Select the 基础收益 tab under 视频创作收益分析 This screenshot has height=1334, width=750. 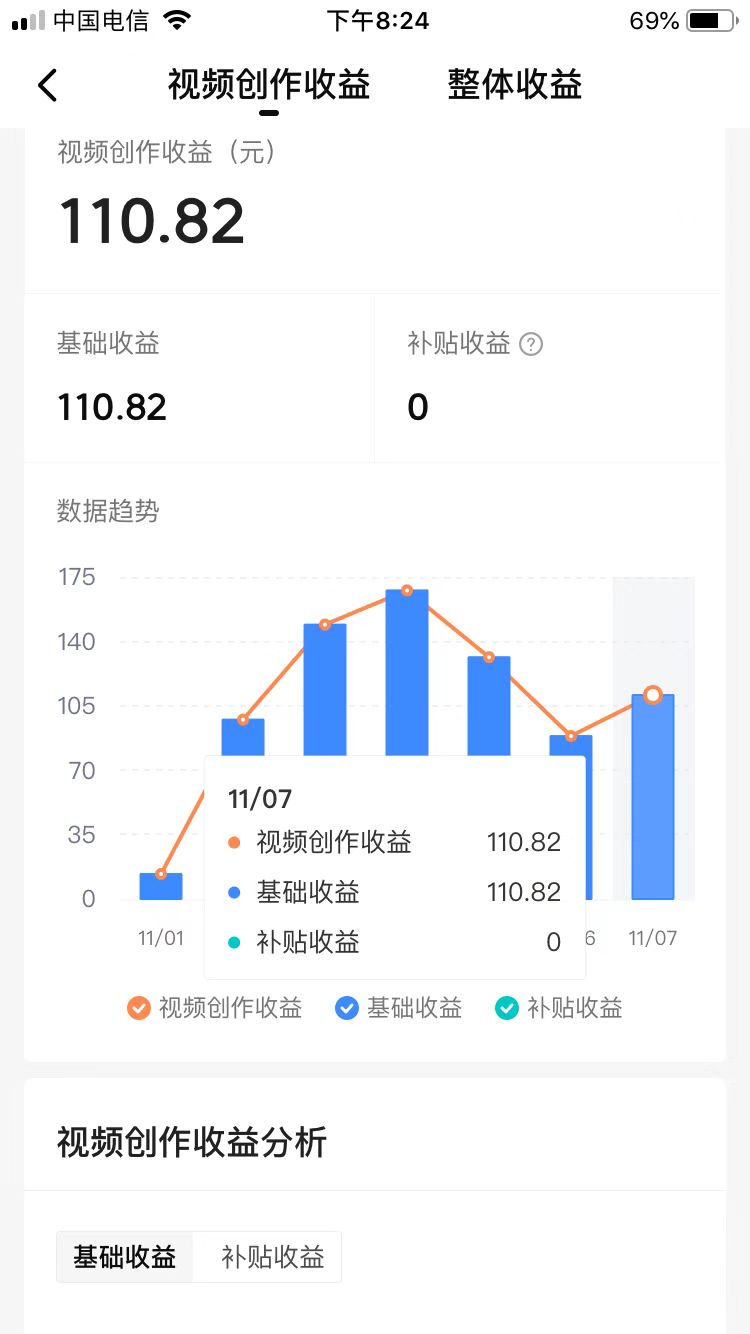[x=123, y=1256]
